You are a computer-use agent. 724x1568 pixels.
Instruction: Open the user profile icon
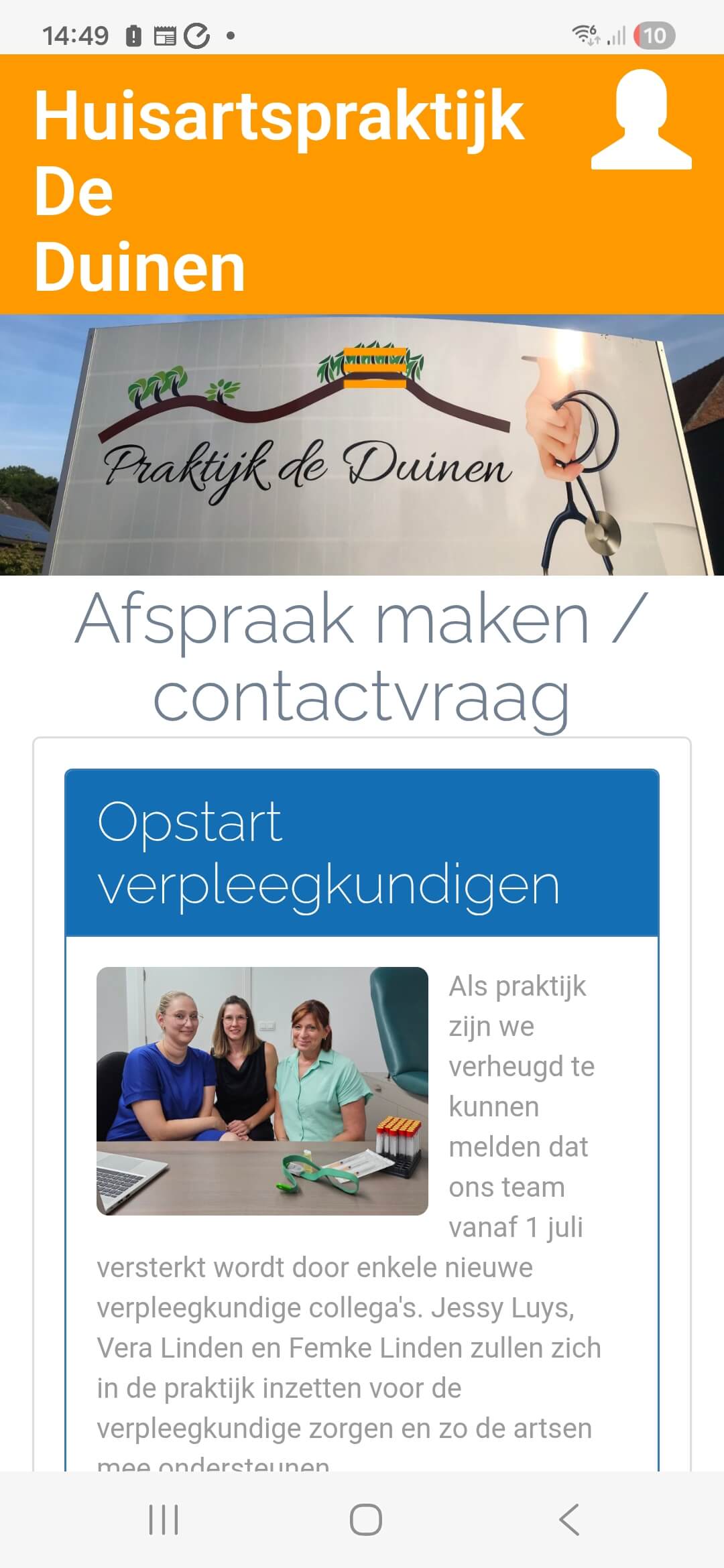click(641, 121)
